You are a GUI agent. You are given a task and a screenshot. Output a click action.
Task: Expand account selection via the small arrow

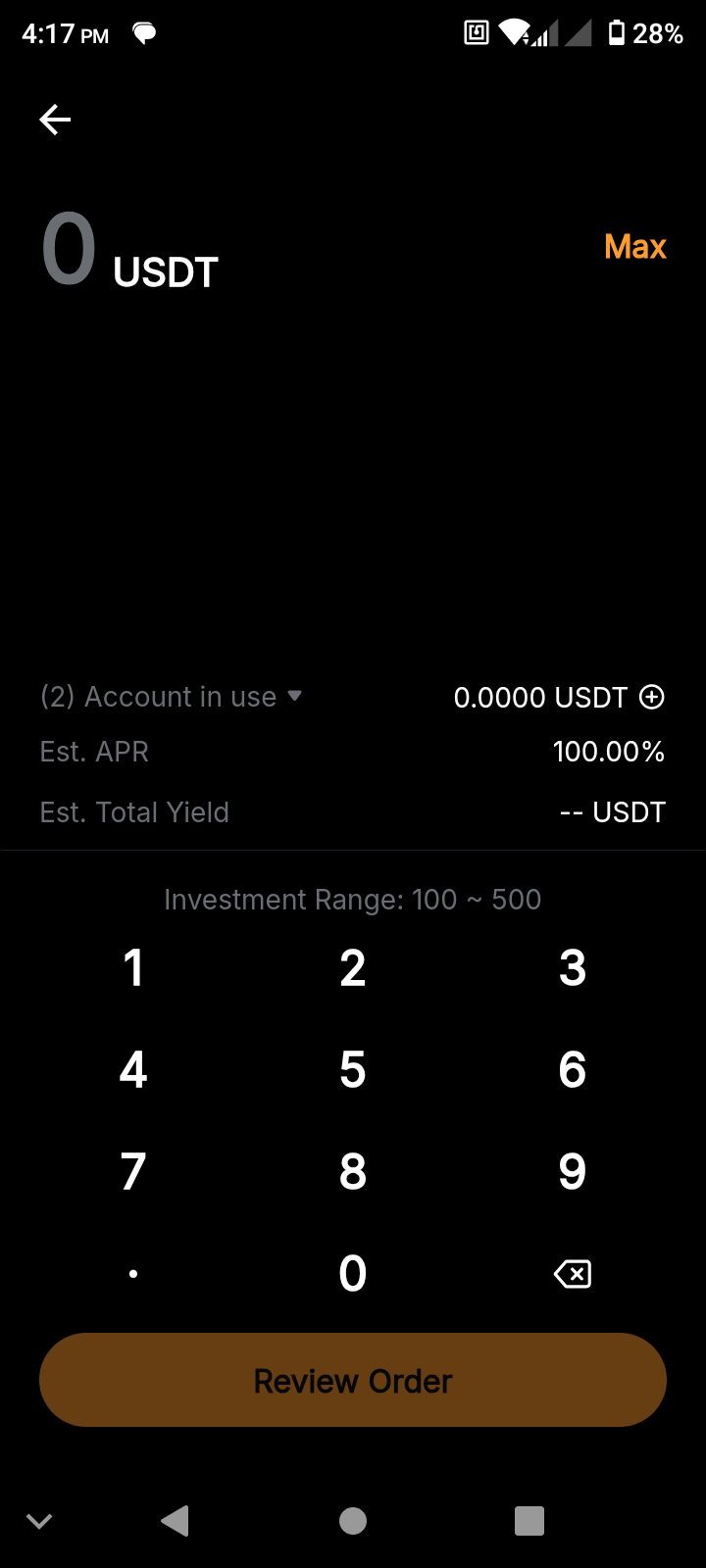tap(296, 697)
